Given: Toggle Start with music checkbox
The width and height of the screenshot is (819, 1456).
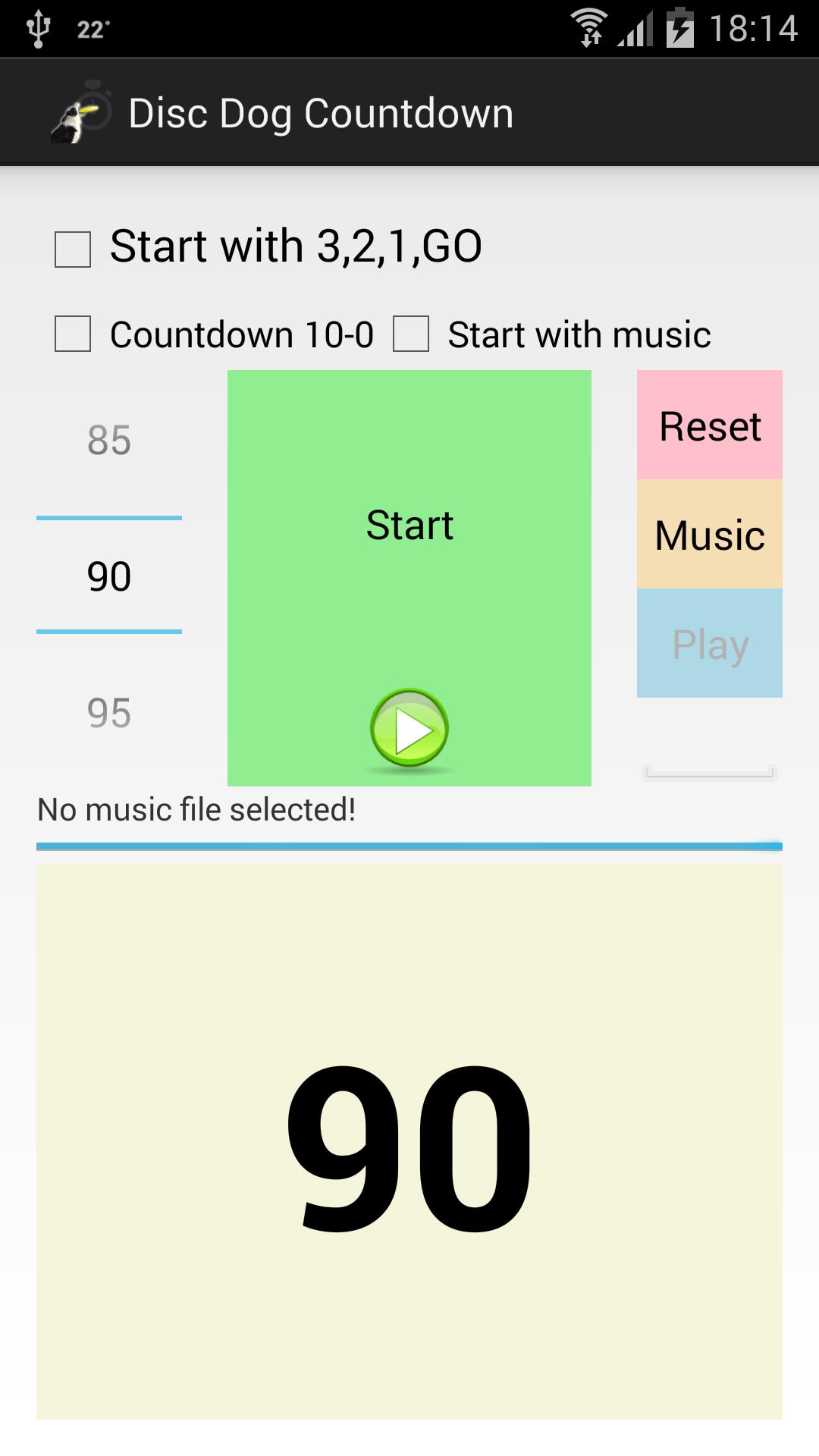Looking at the screenshot, I should tap(411, 334).
